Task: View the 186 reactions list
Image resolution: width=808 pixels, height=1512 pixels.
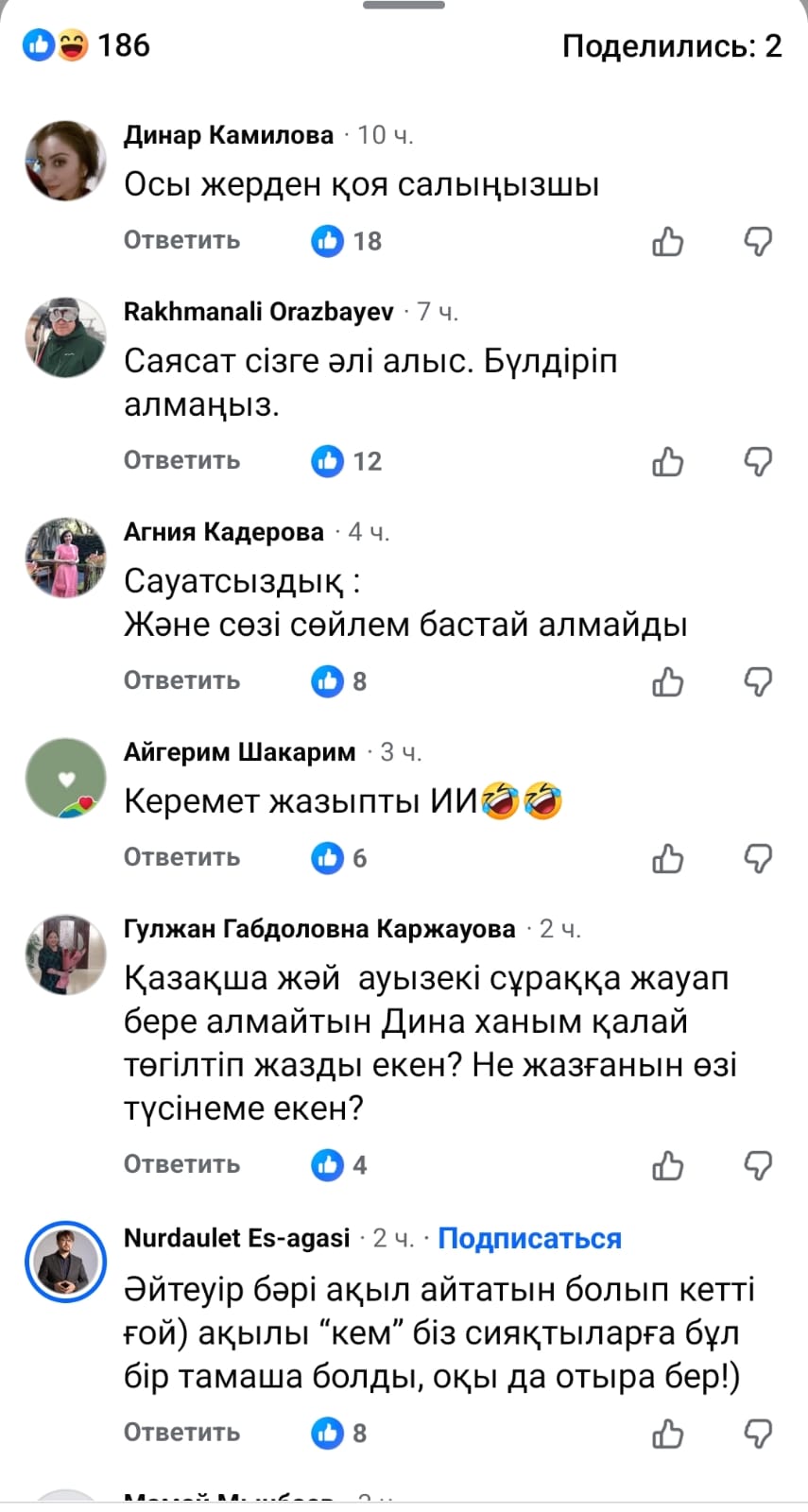Action: pyautogui.click(x=87, y=45)
